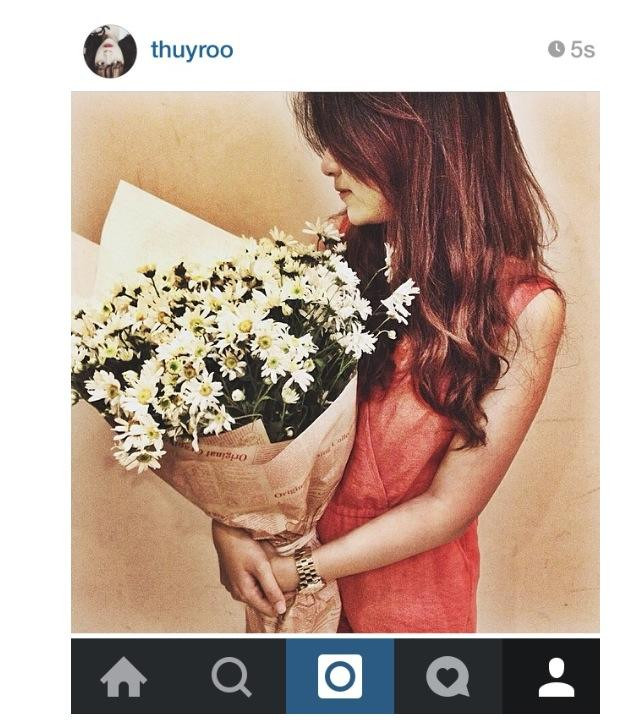
Task: Open the activity notifications tab
Action: click(x=447, y=677)
